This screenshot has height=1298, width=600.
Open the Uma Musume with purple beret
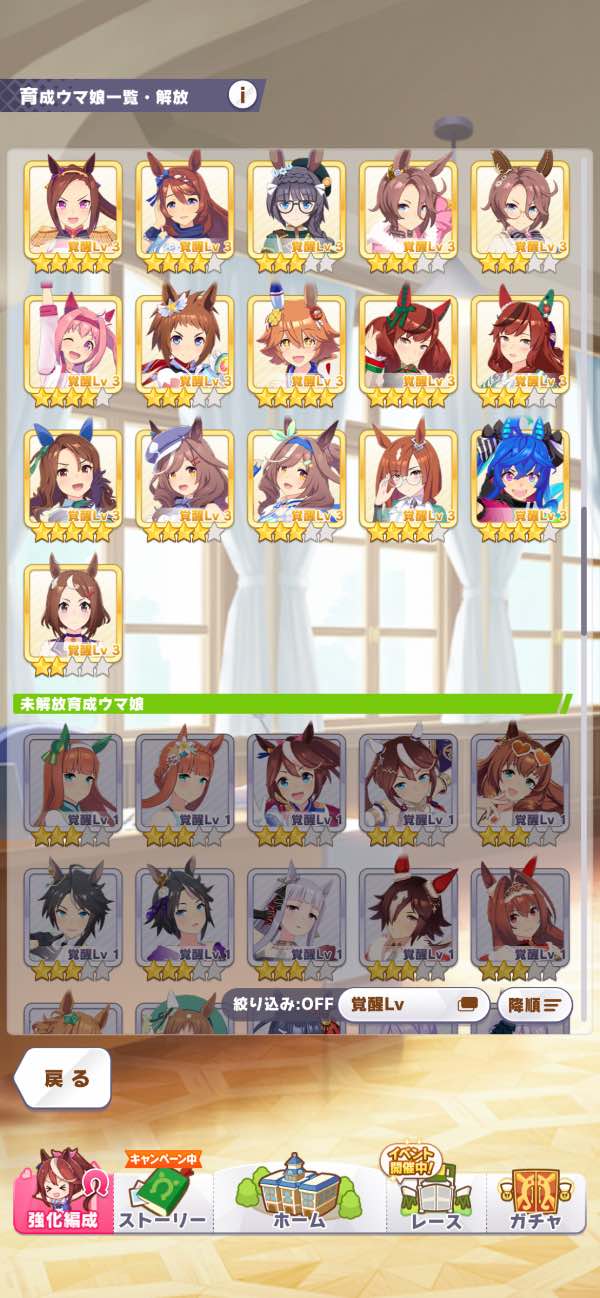pos(184,480)
